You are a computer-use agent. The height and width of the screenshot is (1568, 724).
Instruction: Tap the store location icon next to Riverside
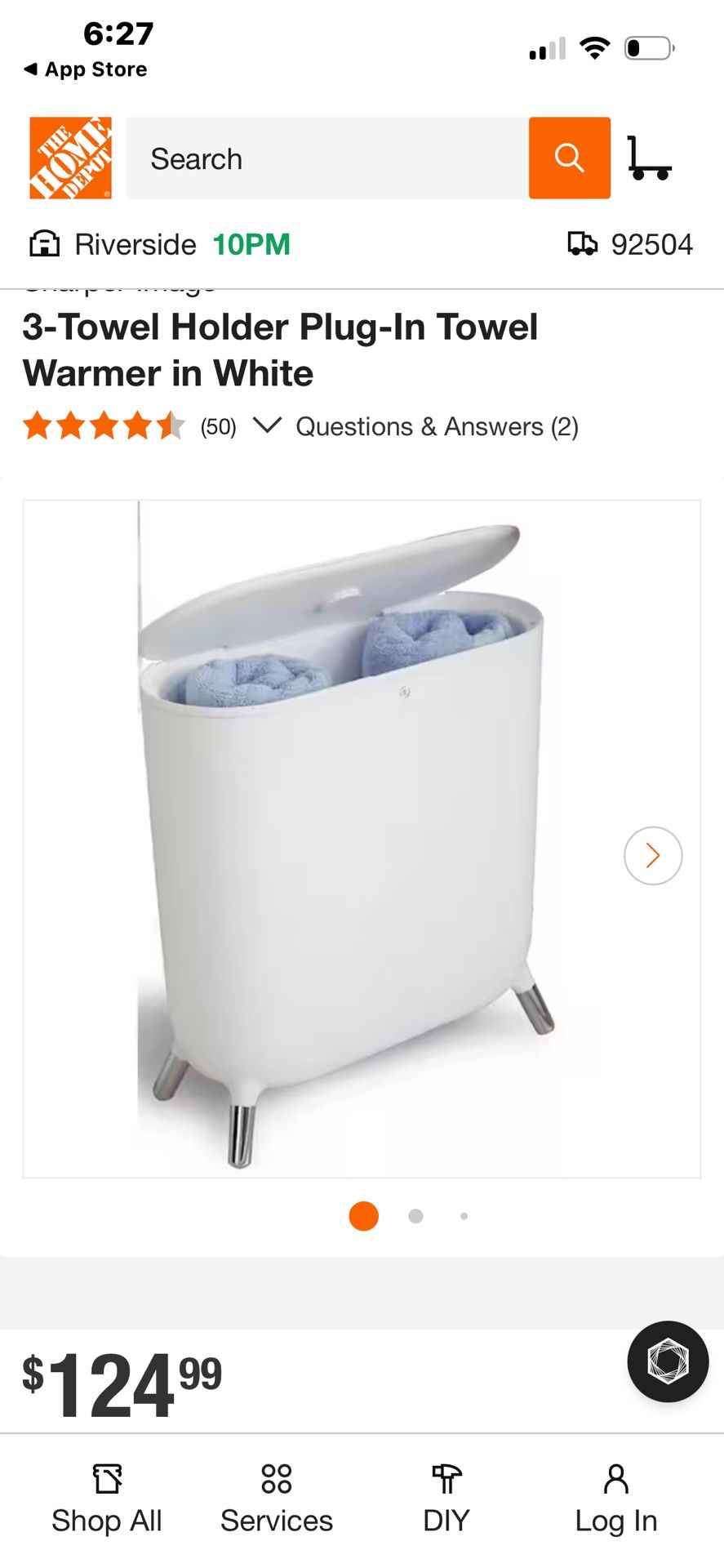tap(46, 243)
